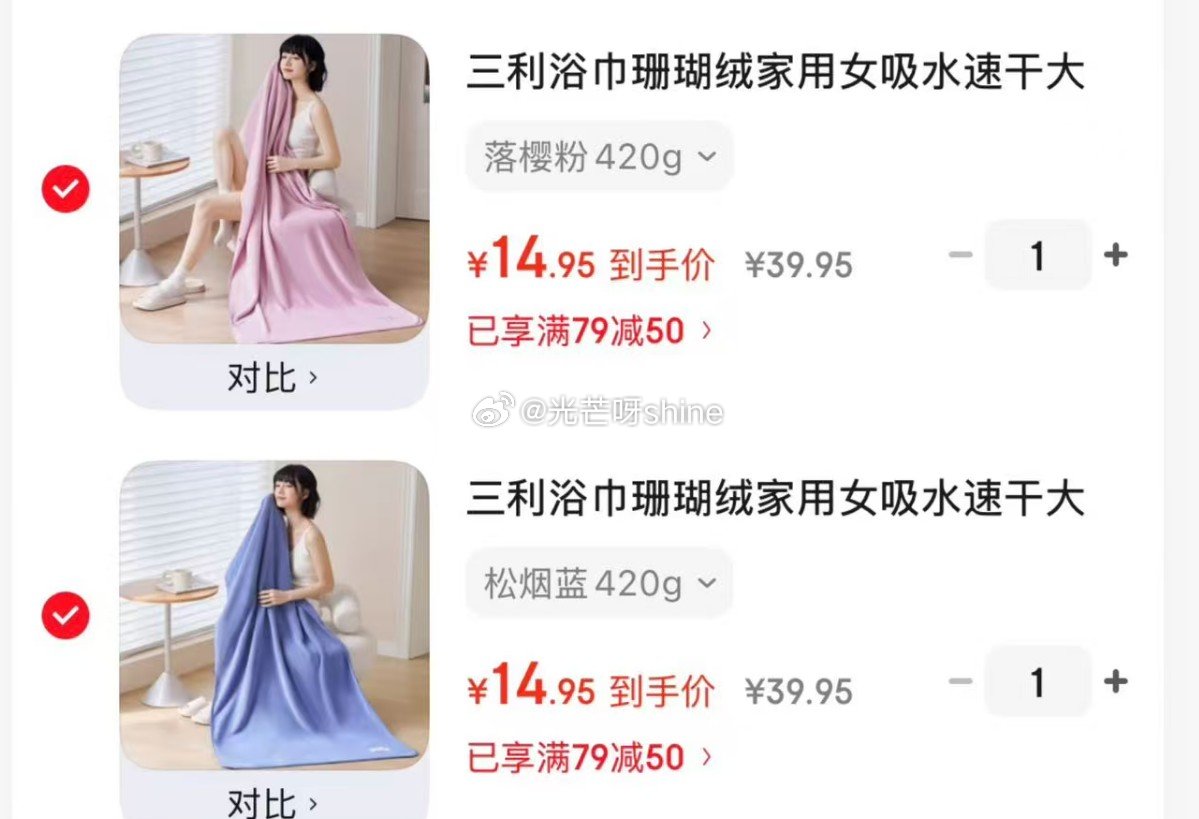View 已享满79减50 discount for 落樱粉 towel
This screenshot has width=1199, height=819.
click(x=590, y=331)
